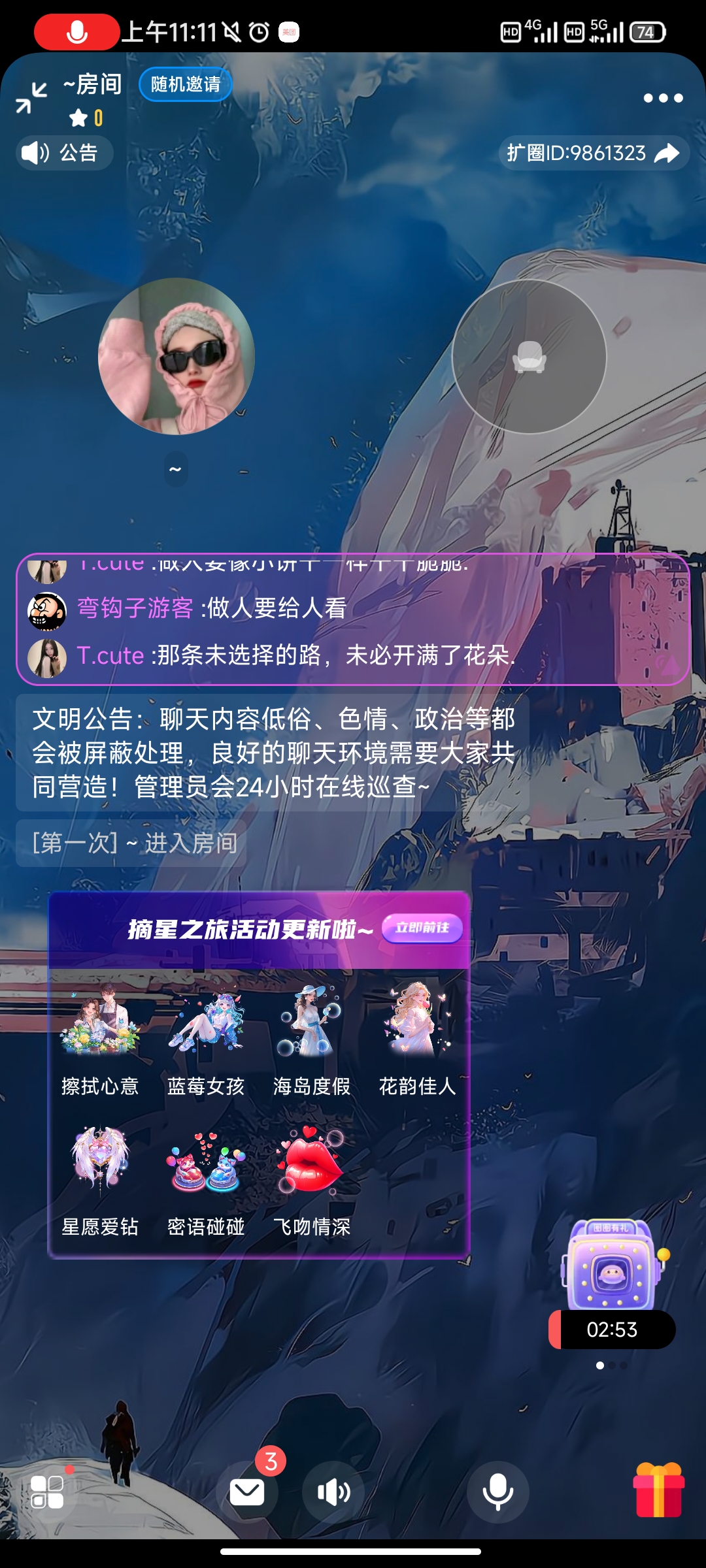Toggle the room speaker sound
The width and height of the screenshot is (706, 1568).
pyautogui.click(x=333, y=1492)
